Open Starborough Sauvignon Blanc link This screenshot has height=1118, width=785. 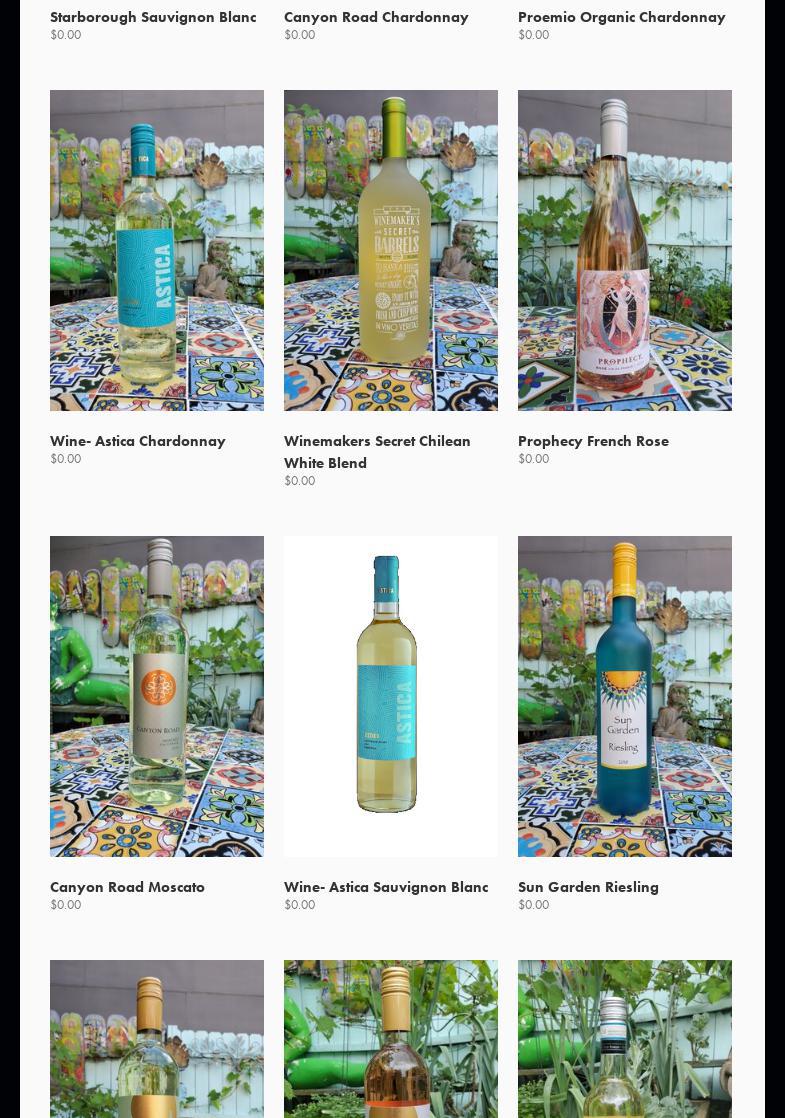[153, 17]
